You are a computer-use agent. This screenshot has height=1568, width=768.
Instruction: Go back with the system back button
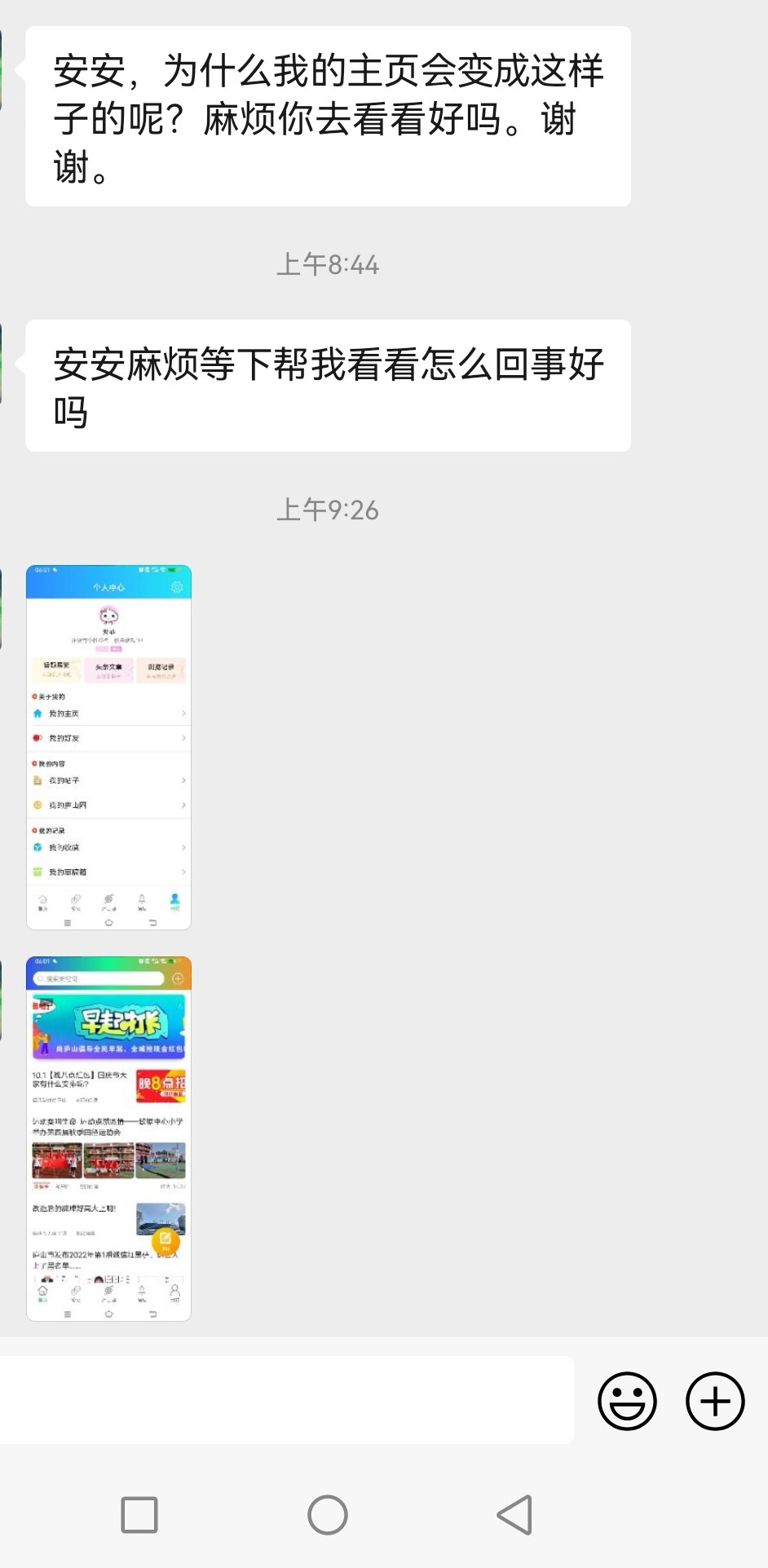pos(515,1515)
